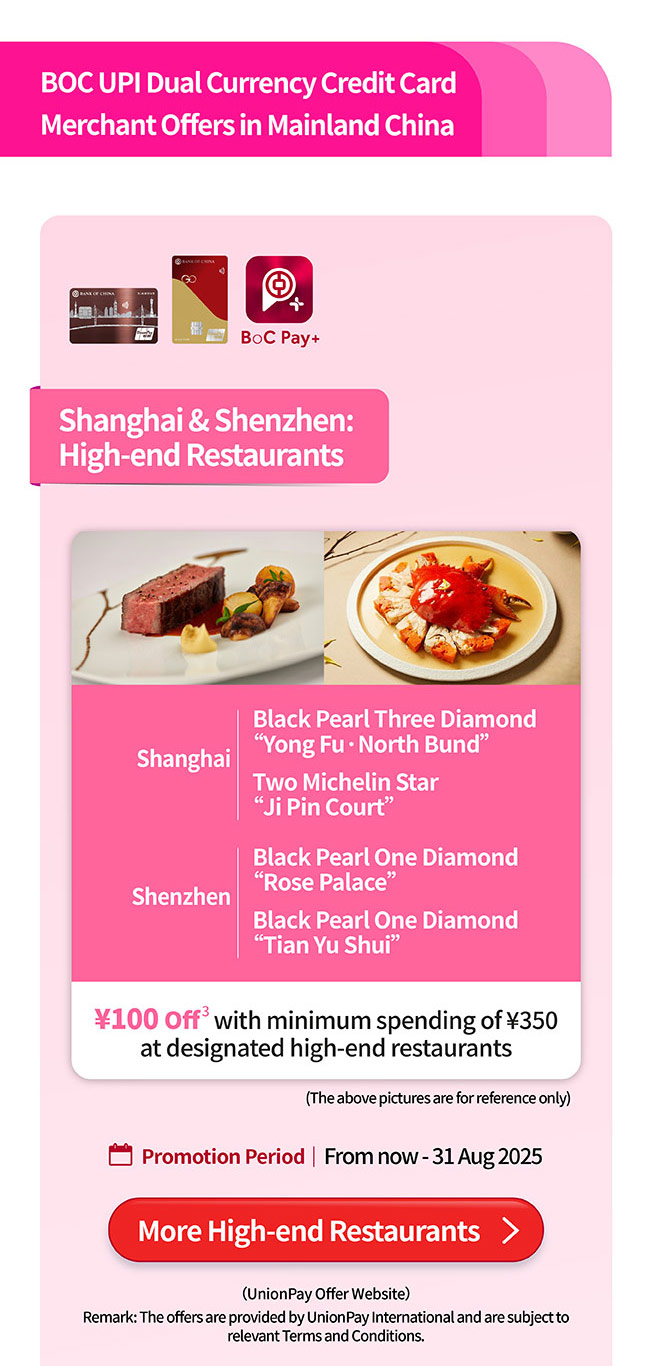The height and width of the screenshot is (1366, 650).
Task: Open More High-end Restaurants offers
Action: coord(325,1230)
